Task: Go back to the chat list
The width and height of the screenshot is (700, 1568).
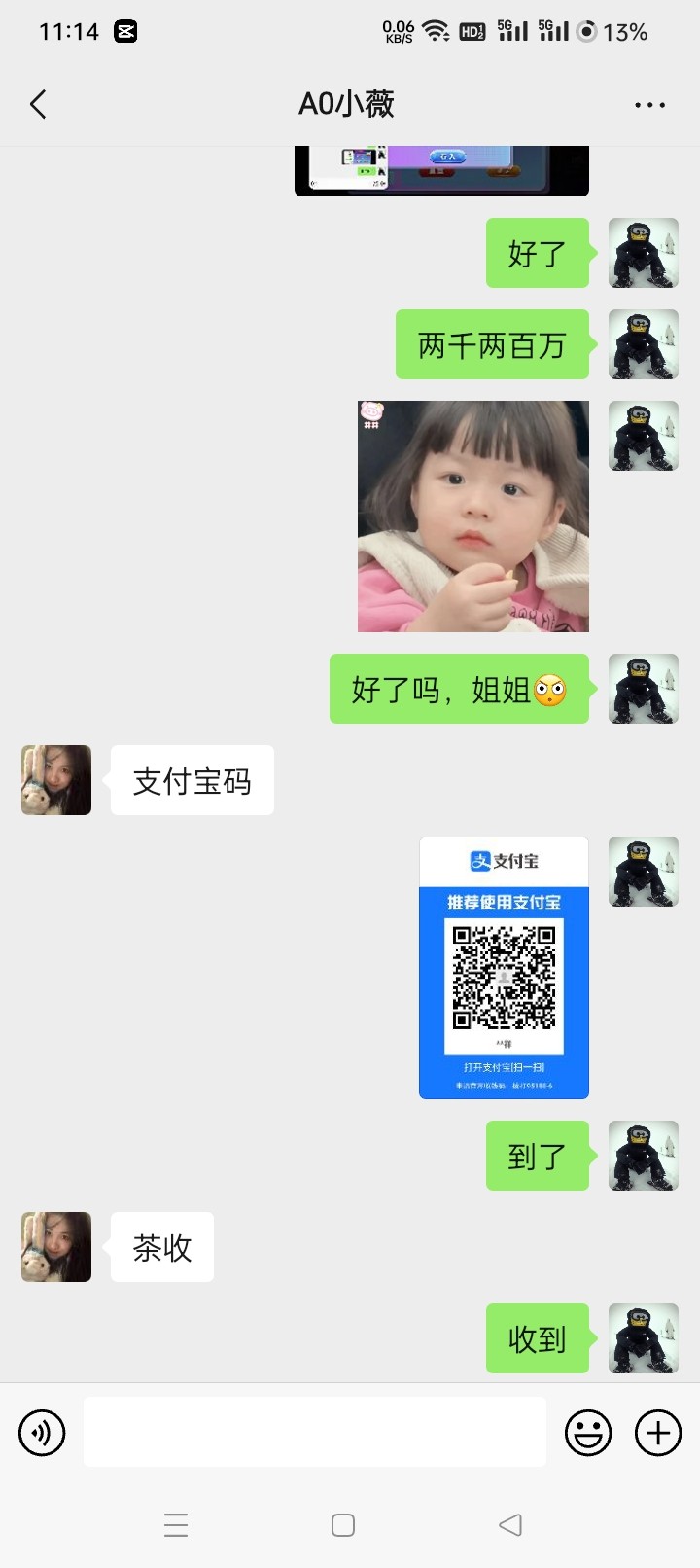Action: click(x=39, y=104)
